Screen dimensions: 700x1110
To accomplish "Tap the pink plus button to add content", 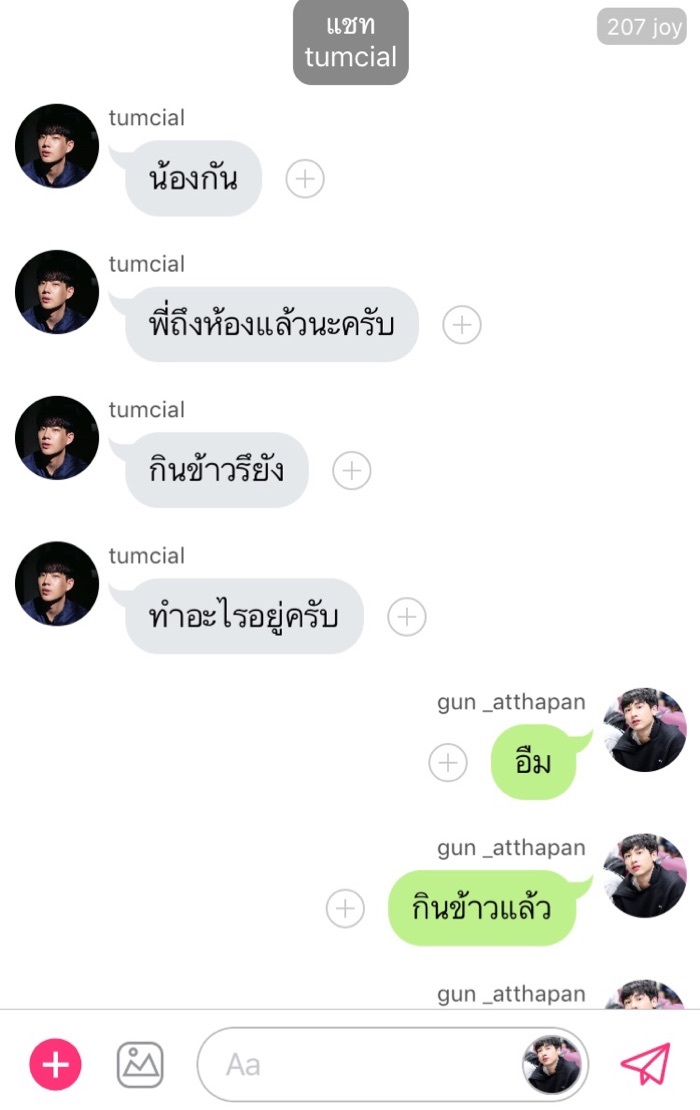I will (x=55, y=1064).
